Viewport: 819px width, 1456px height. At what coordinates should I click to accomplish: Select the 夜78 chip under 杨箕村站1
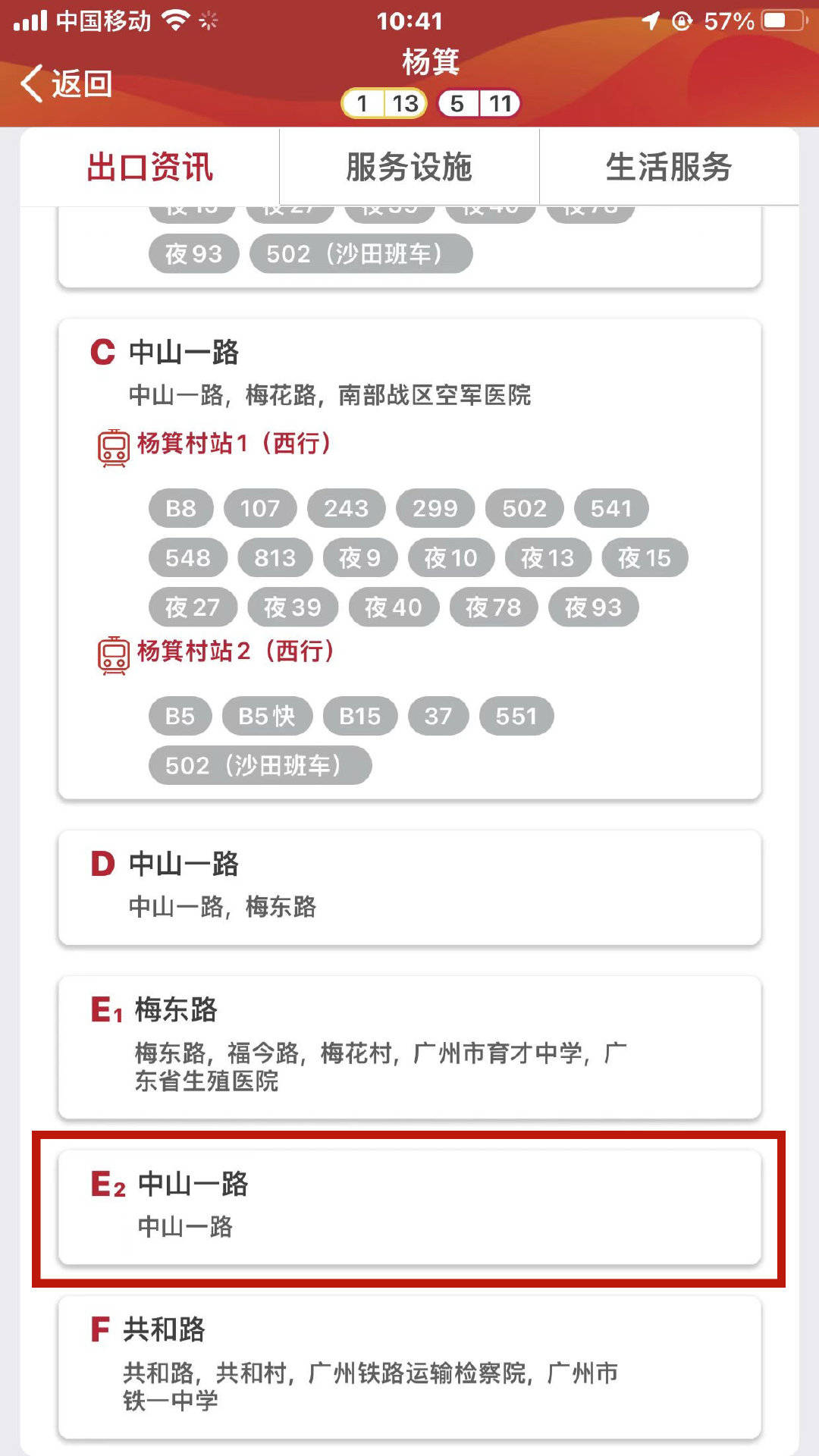tap(494, 607)
